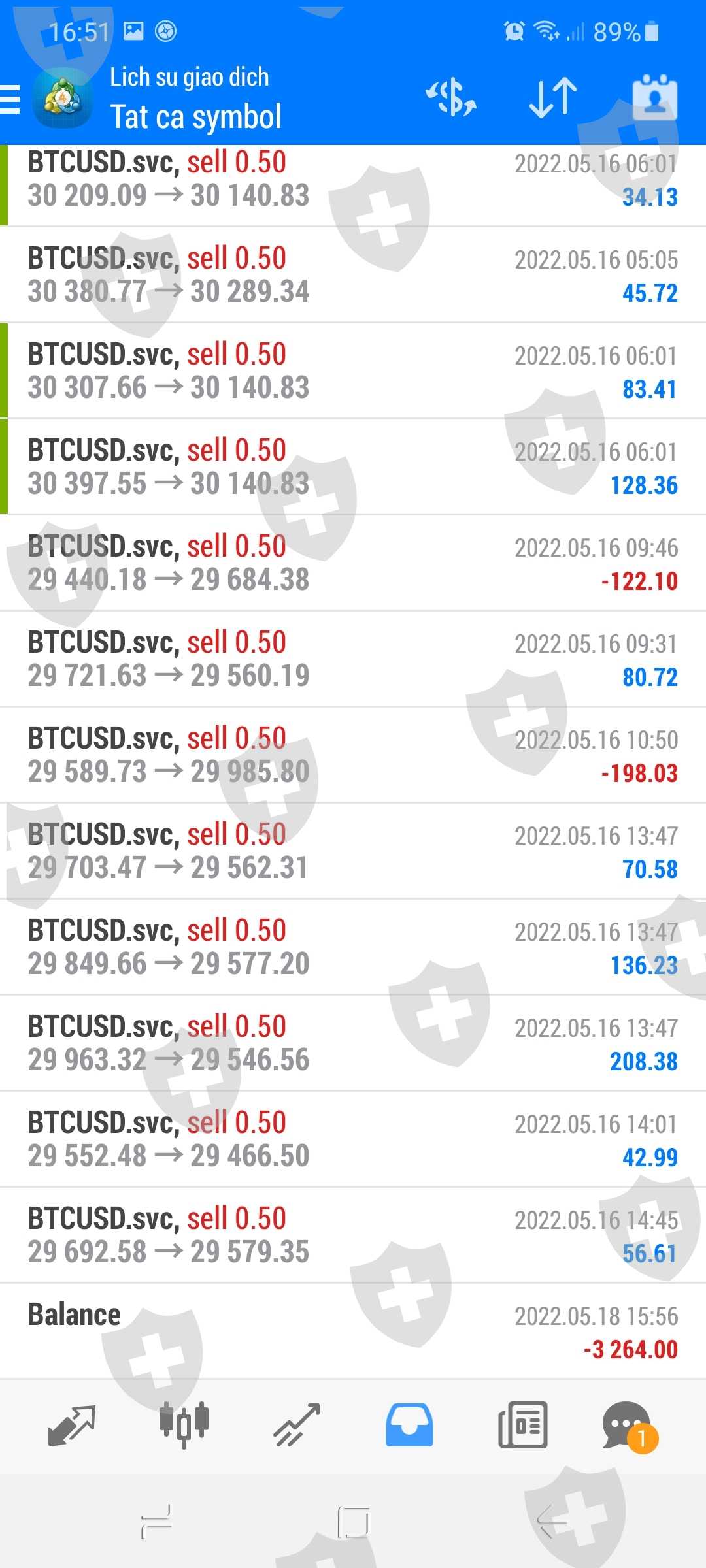Image resolution: width=706 pixels, height=1568 pixels.
Task: Switch to the Chart tab
Action: [x=184, y=1426]
